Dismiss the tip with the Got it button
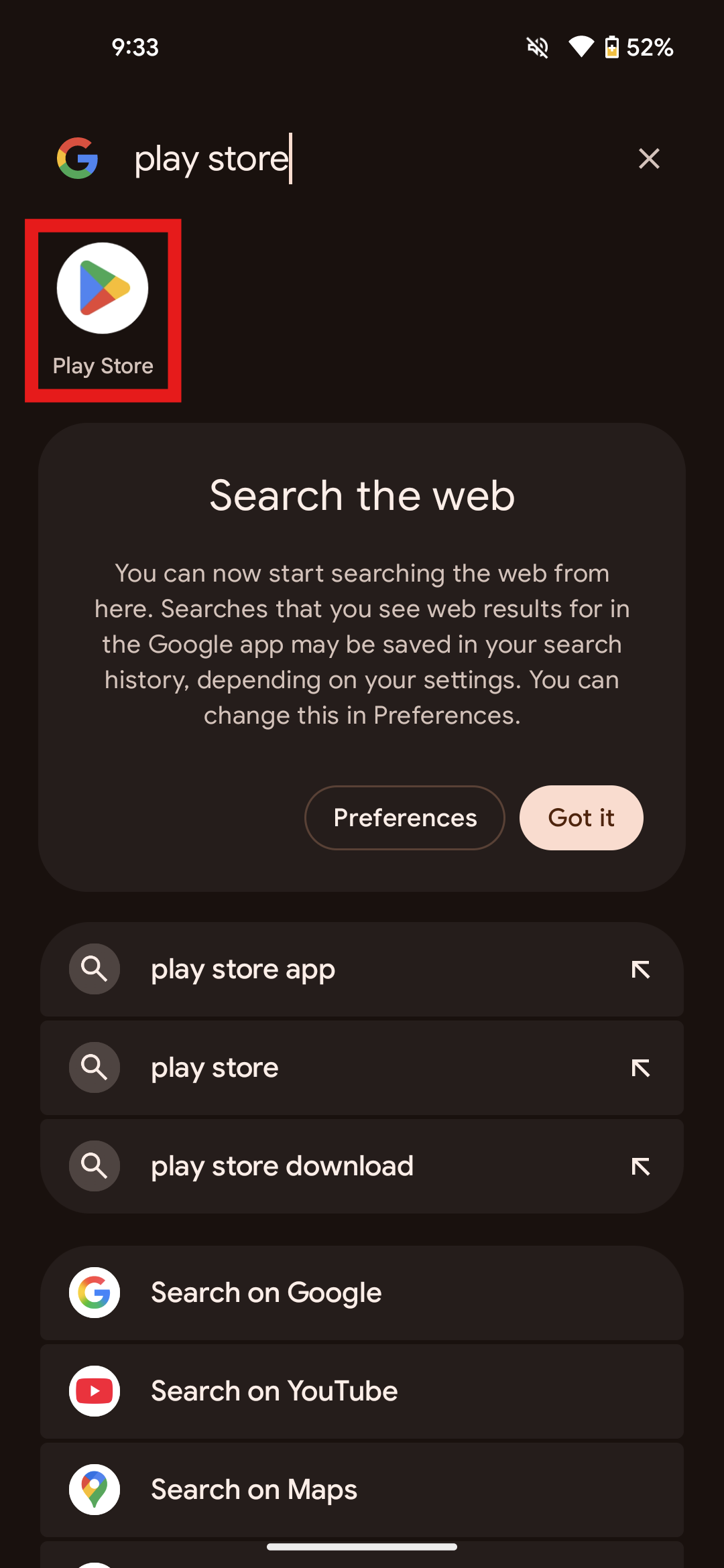 click(x=581, y=818)
